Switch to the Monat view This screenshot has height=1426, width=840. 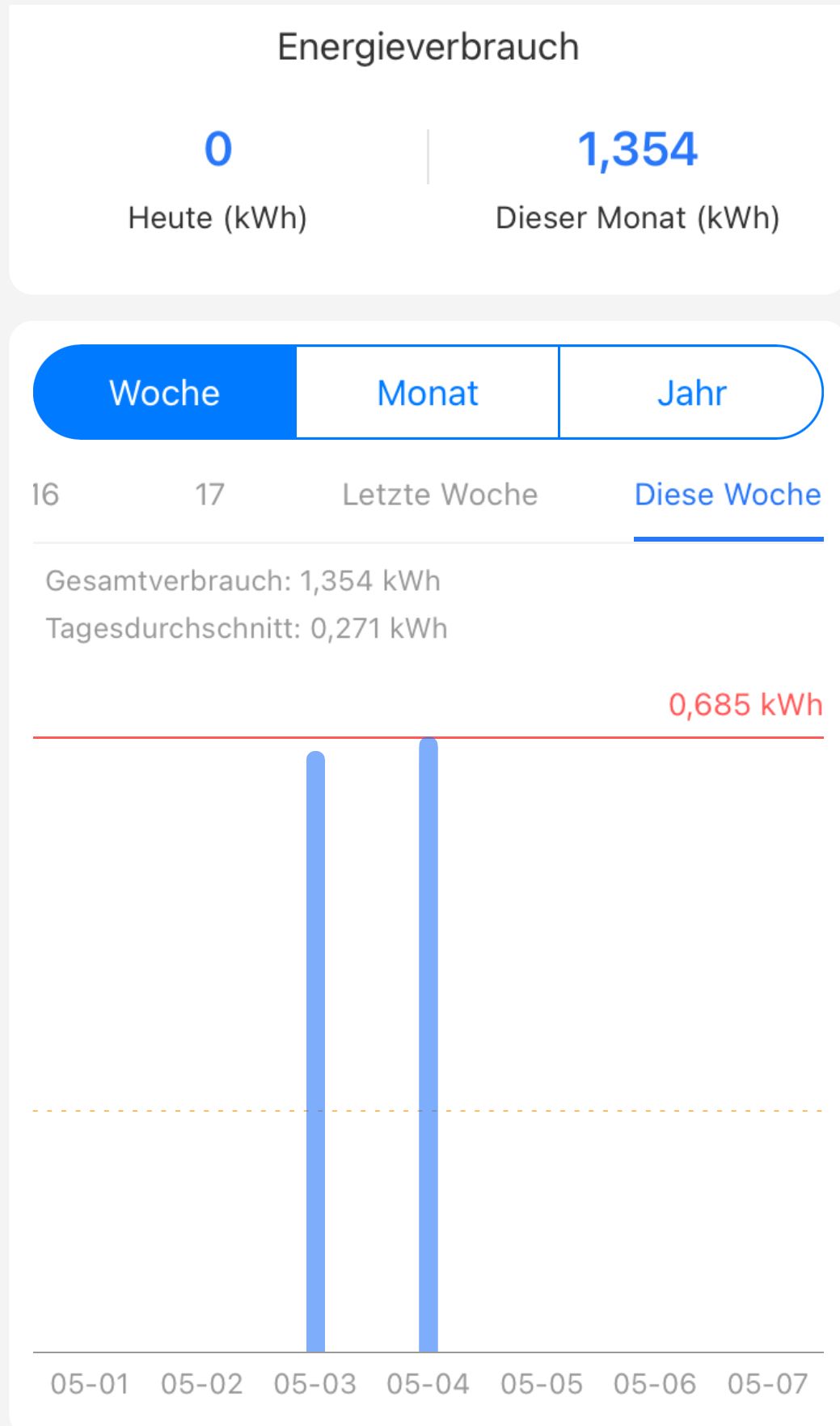pos(428,393)
